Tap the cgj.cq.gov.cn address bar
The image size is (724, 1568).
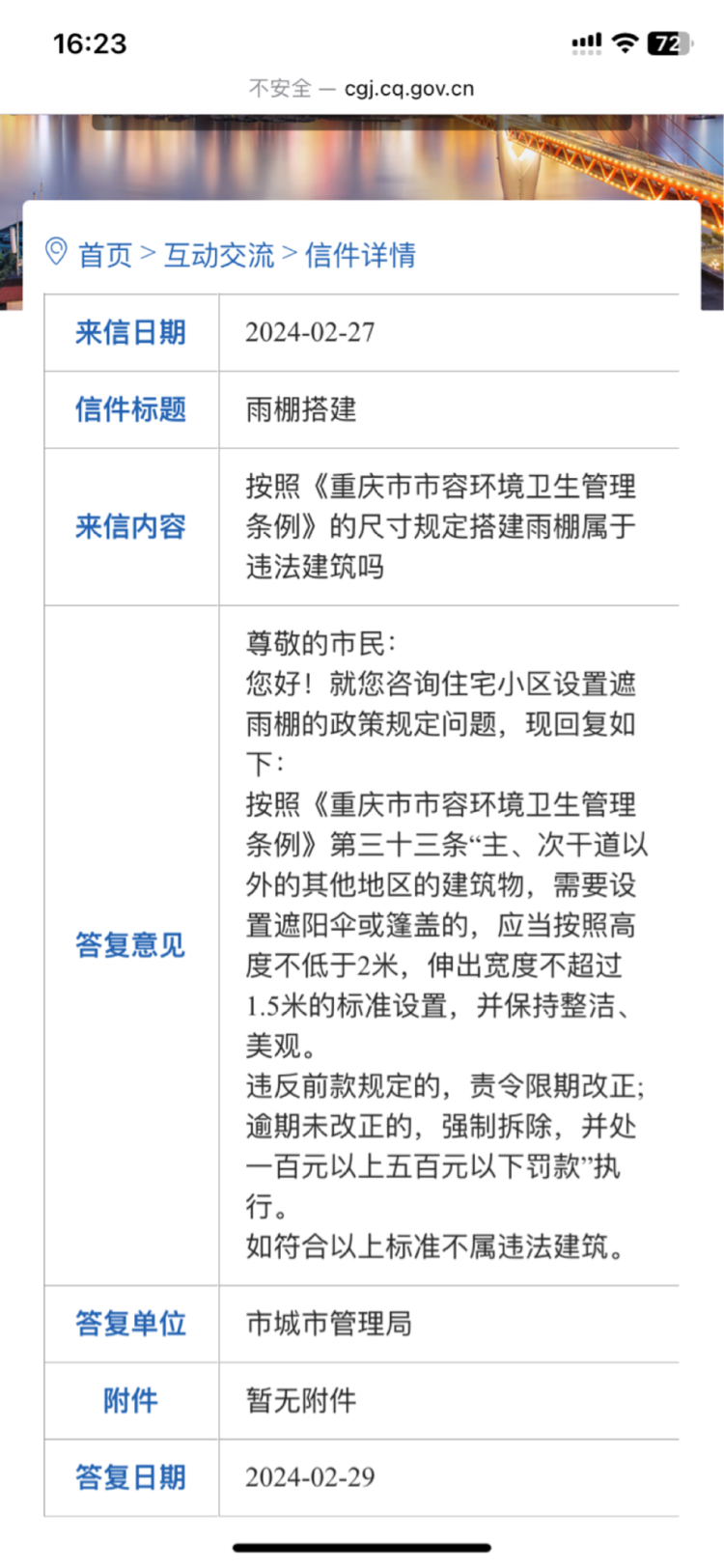(361, 89)
